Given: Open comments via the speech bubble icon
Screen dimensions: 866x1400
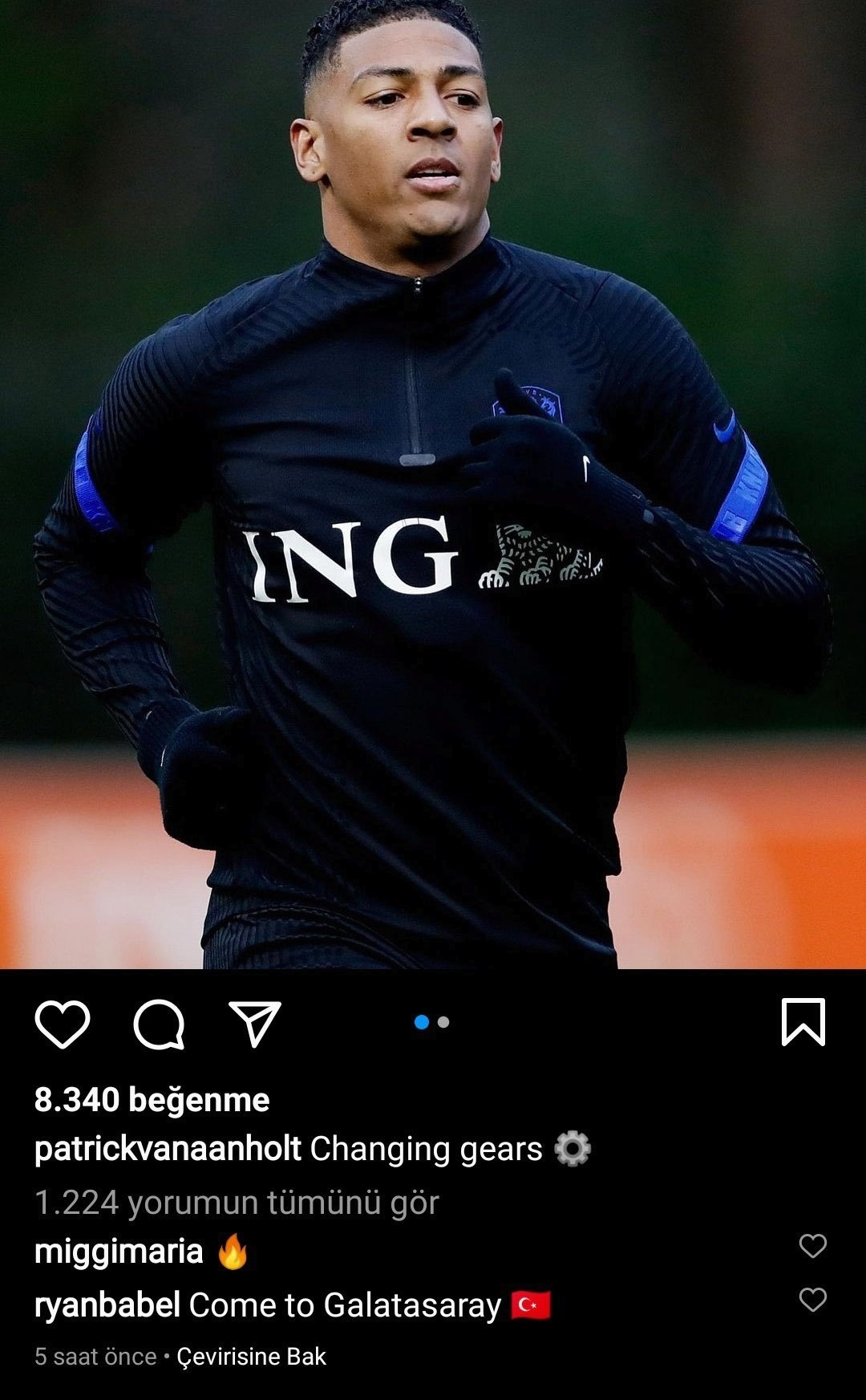Looking at the screenshot, I should pyautogui.click(x=159, y=1024).
